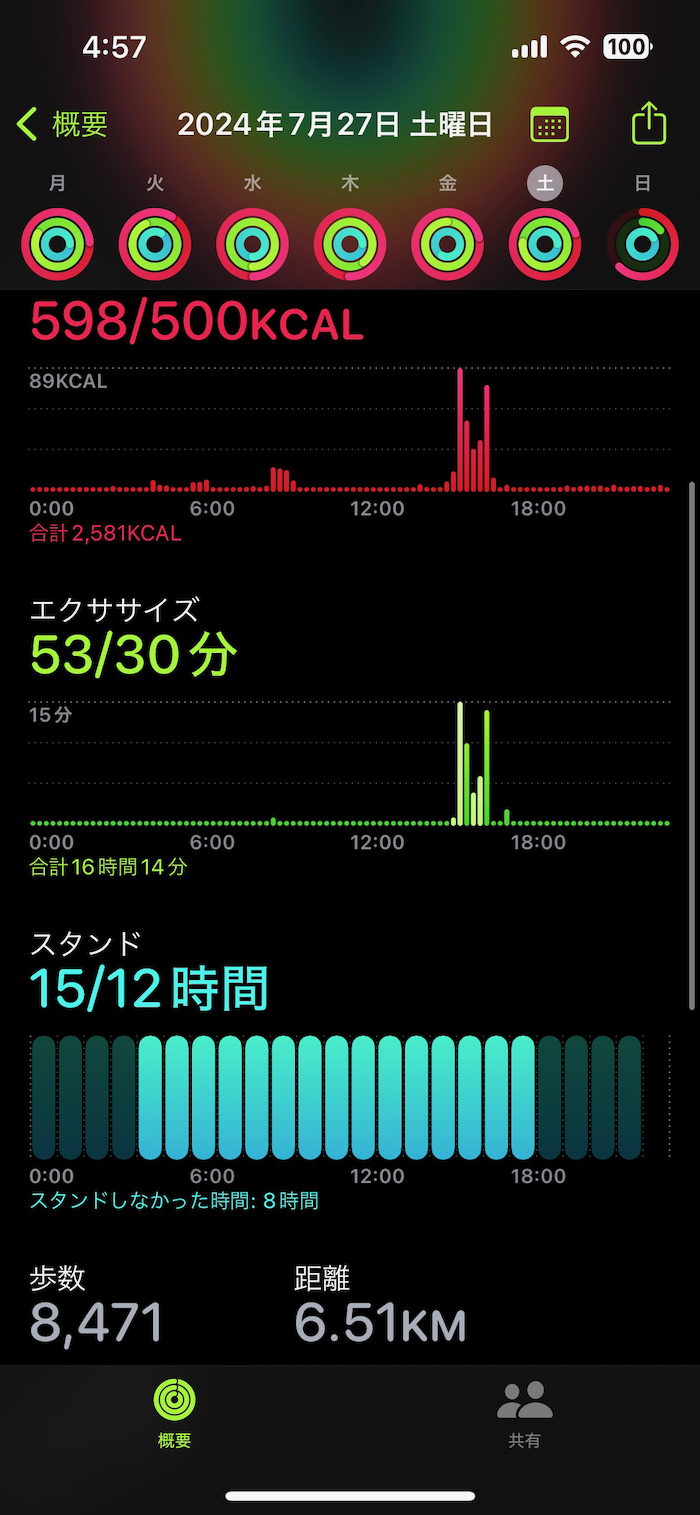Select Thursday's activity rings
Viewport: 700px width, 1515px height.
[350, 244]
